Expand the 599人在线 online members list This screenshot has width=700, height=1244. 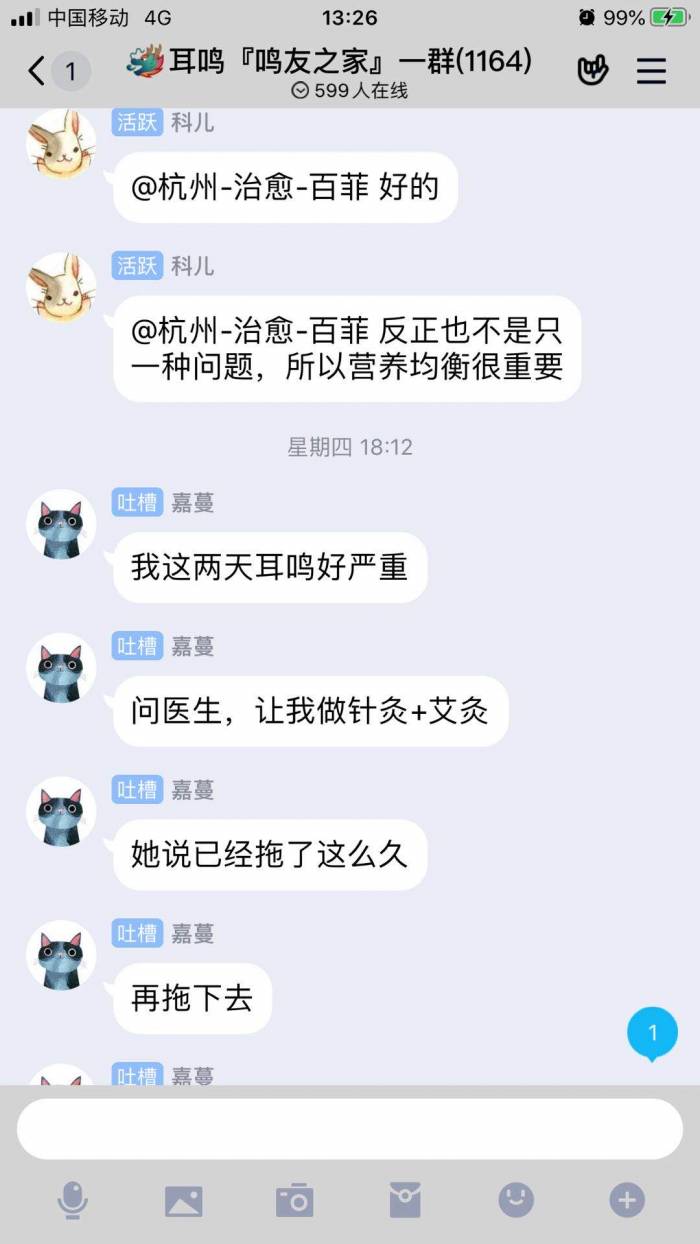[349, 91]
